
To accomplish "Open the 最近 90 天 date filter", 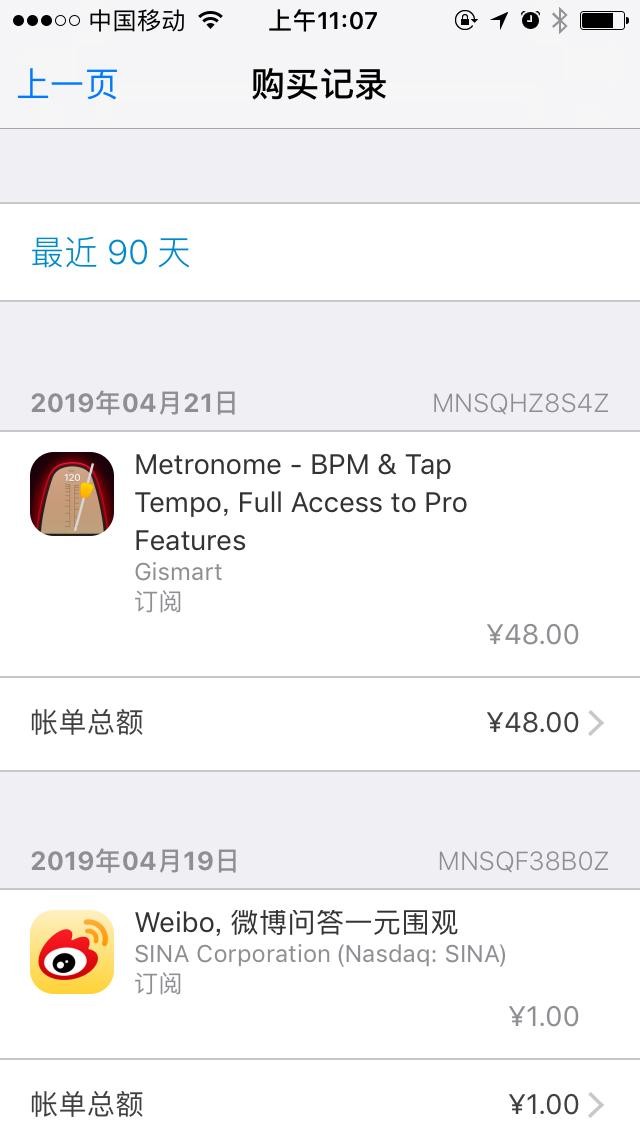I will click(x=111, y=253).
